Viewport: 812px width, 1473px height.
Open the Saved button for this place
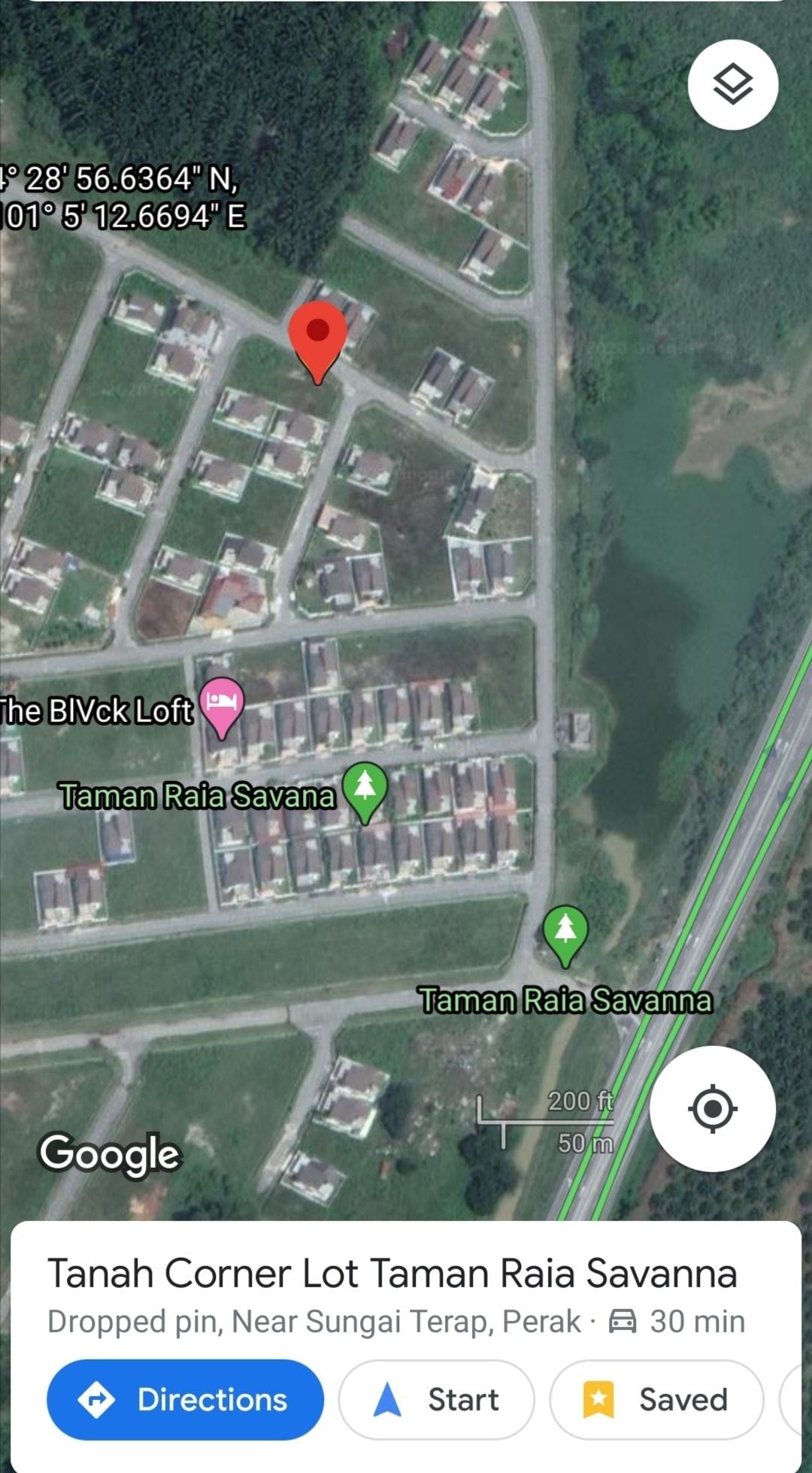click(656, 1400)
